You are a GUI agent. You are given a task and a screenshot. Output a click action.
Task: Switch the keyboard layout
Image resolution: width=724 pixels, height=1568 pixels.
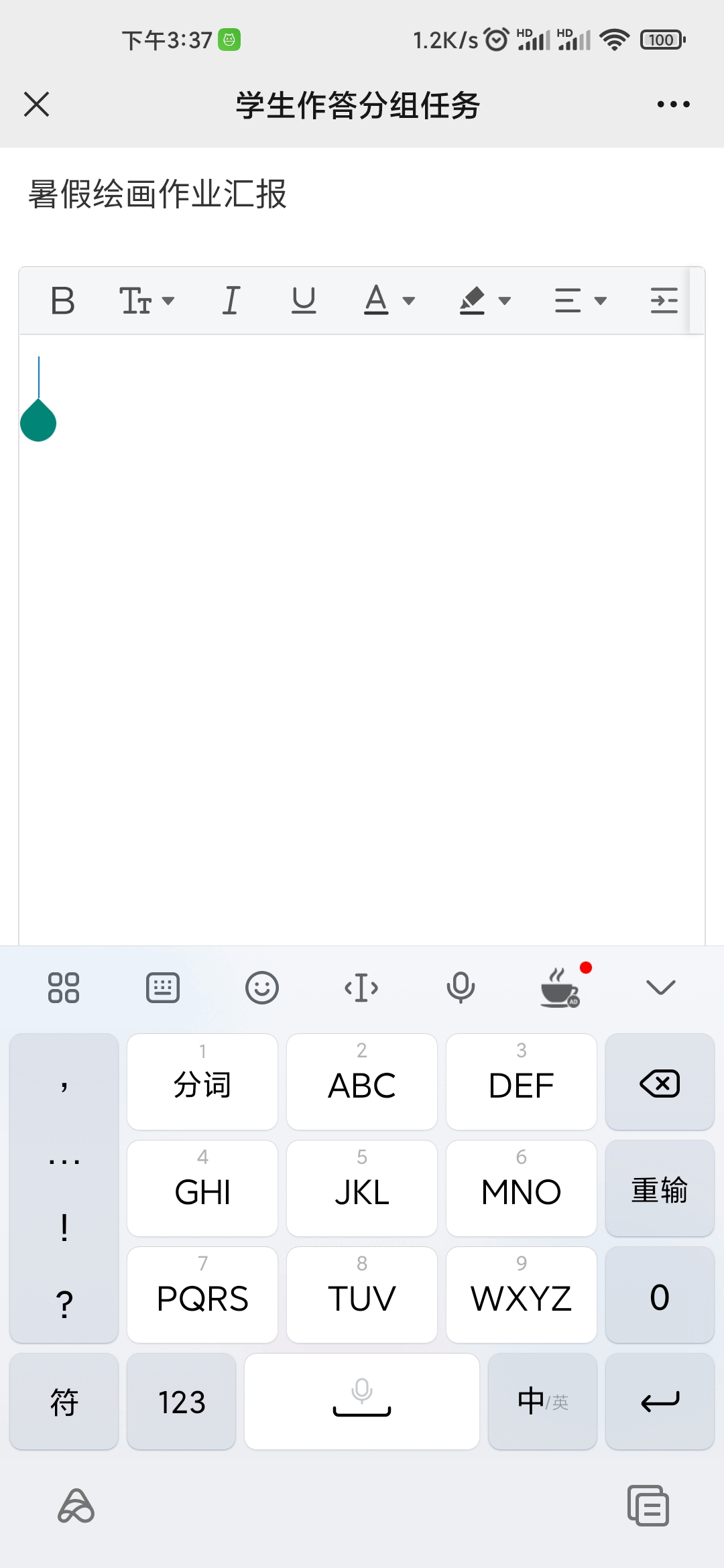tap(163, 988)
